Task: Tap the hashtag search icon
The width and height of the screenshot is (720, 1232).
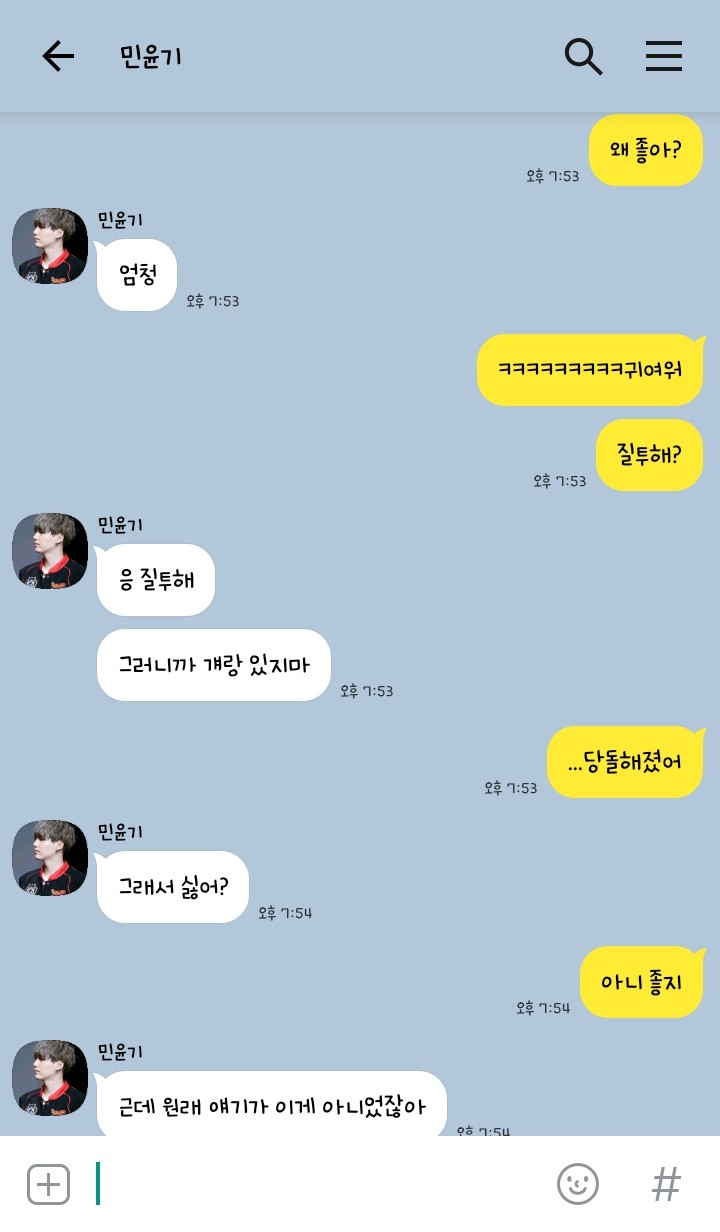Action: click(666, 1185)
